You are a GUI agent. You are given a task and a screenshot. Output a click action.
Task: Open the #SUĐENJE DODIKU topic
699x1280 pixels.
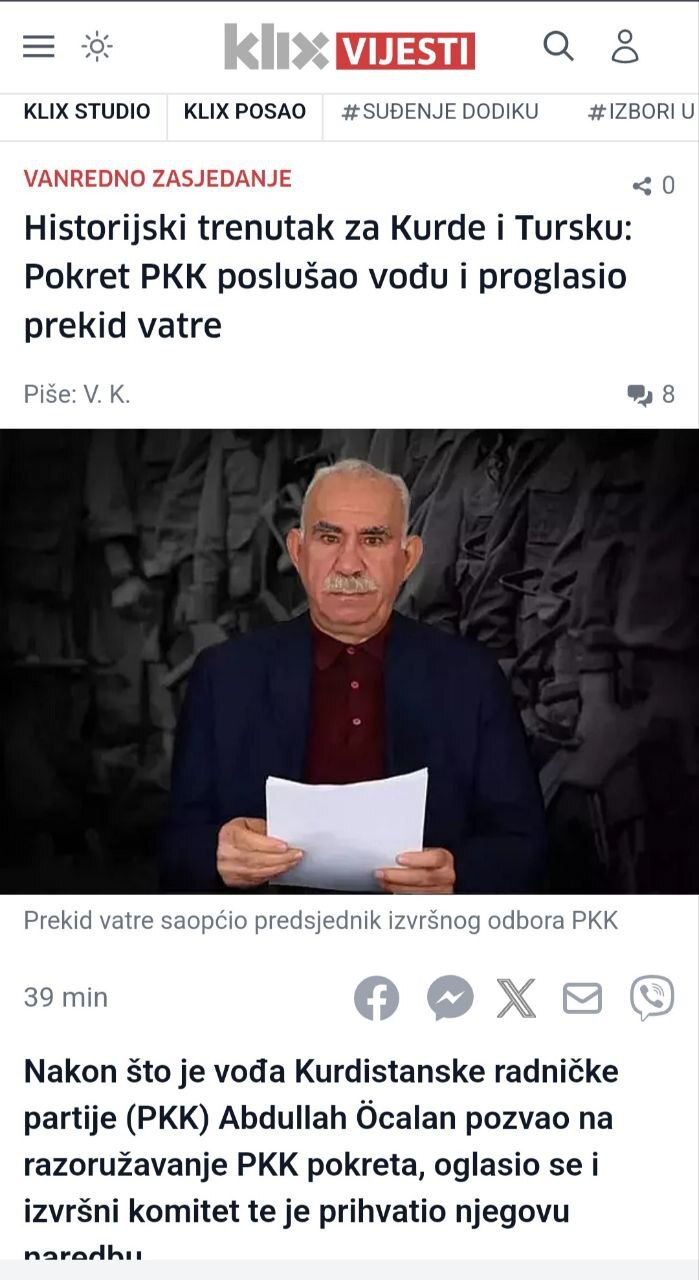[440, 112]
